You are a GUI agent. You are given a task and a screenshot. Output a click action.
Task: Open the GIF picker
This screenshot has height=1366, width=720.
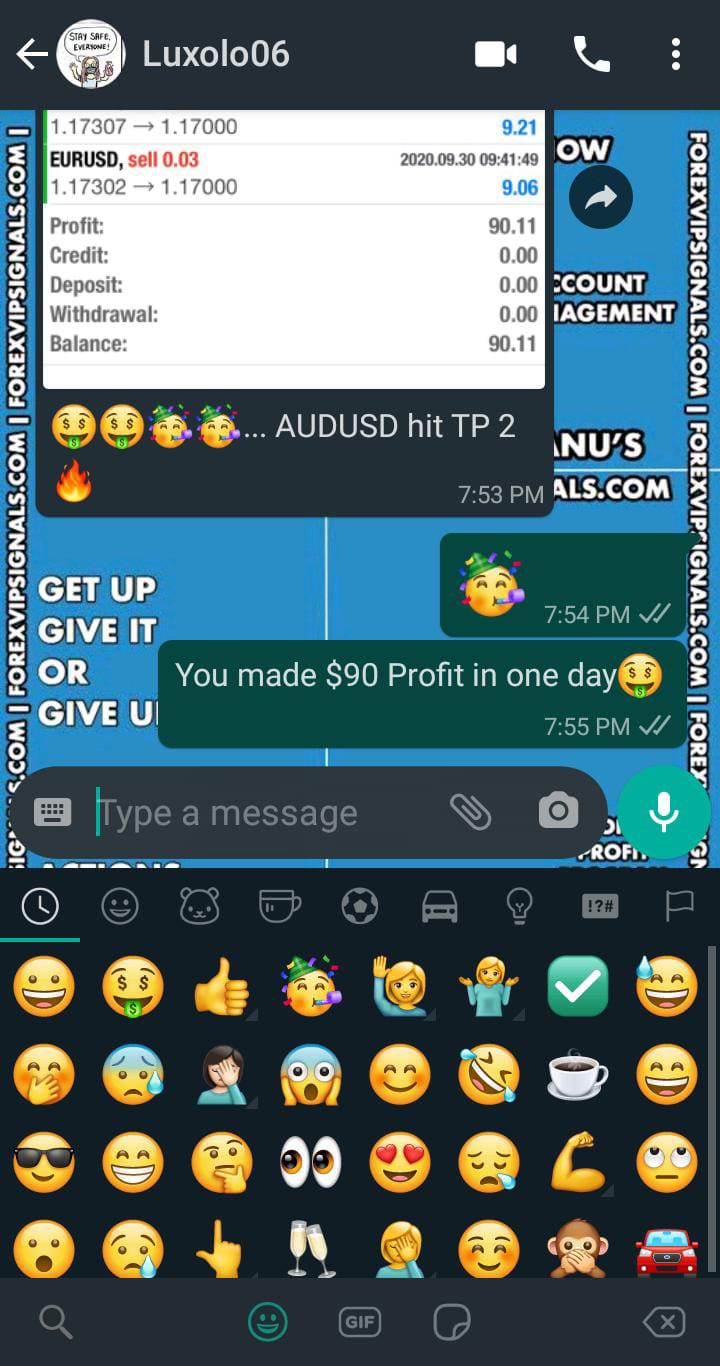point(359,1323)
